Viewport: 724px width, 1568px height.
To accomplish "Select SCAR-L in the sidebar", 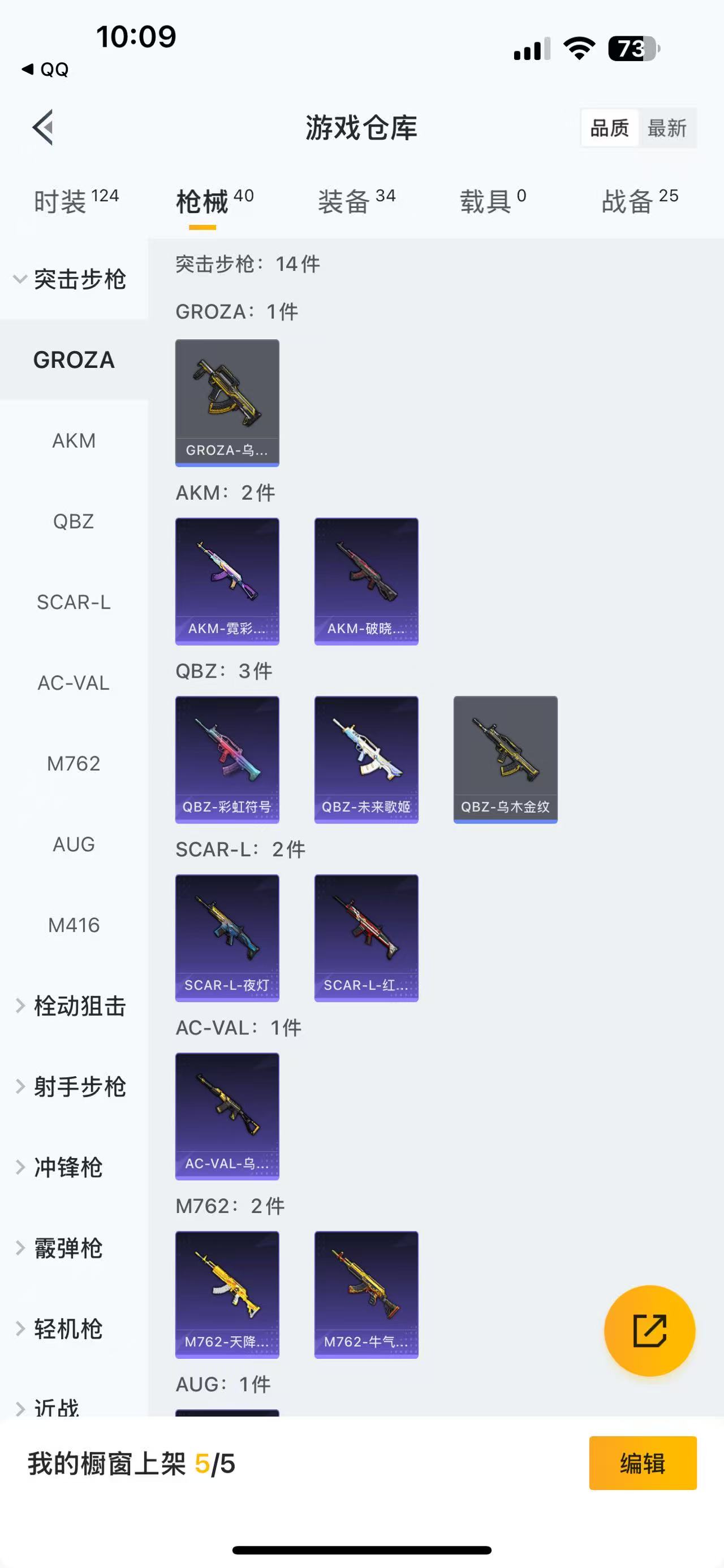I will click(x=74, y=602).
